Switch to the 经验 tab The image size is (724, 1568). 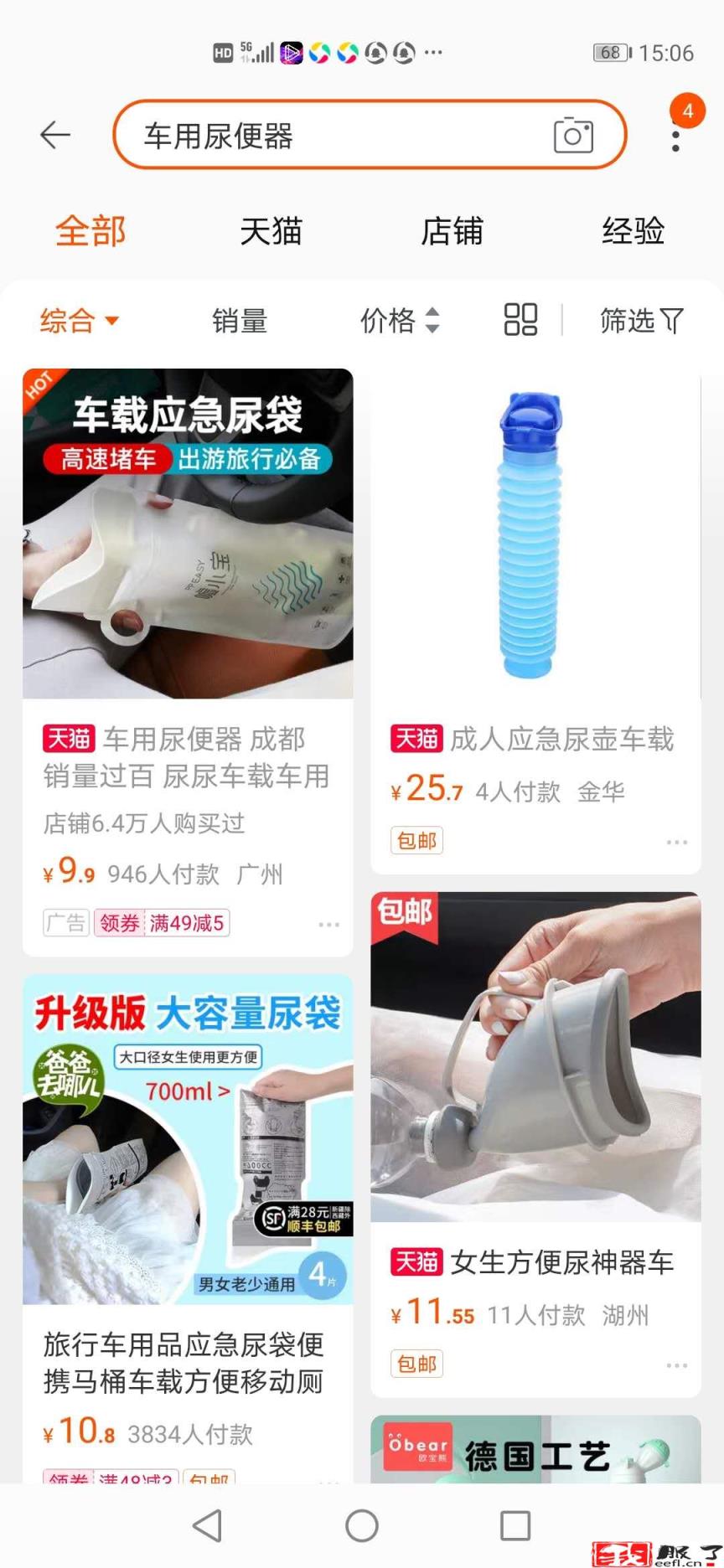[633, 231]
